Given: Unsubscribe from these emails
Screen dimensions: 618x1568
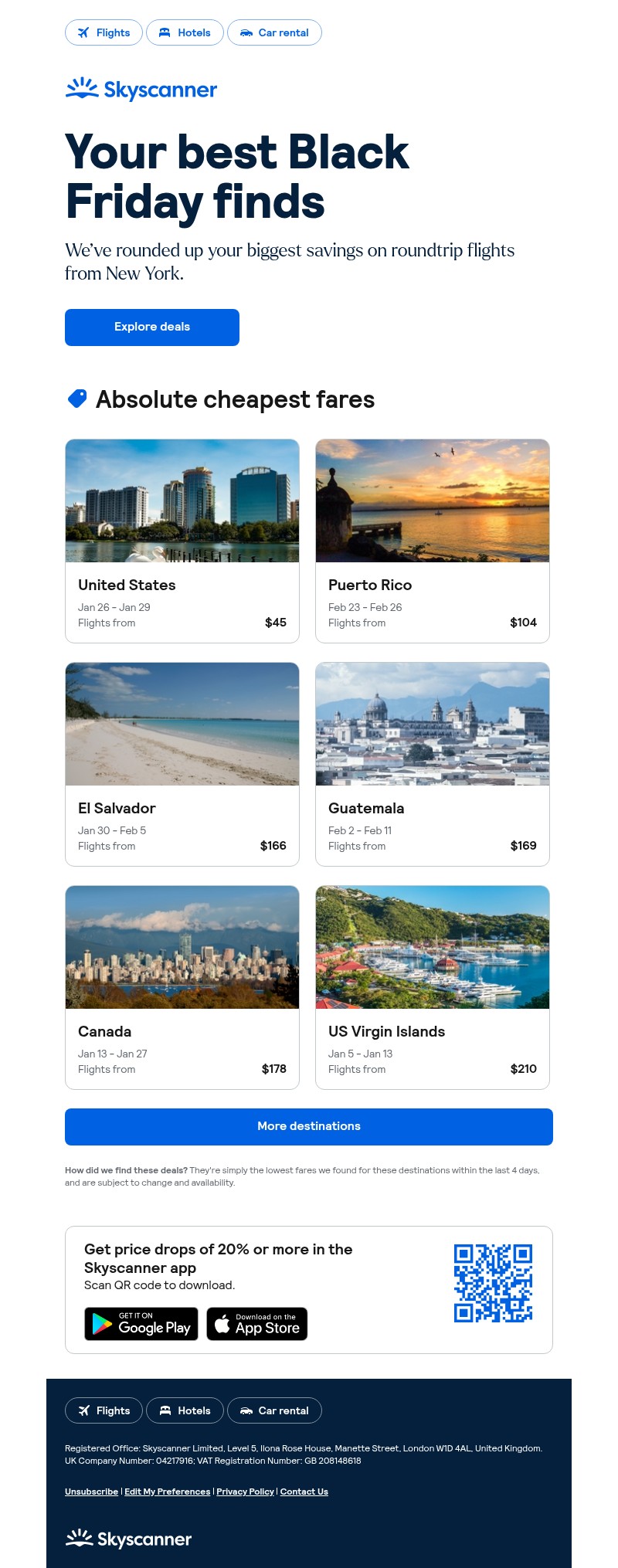Looking at the screenshot, I should (x=91, y=1492).
